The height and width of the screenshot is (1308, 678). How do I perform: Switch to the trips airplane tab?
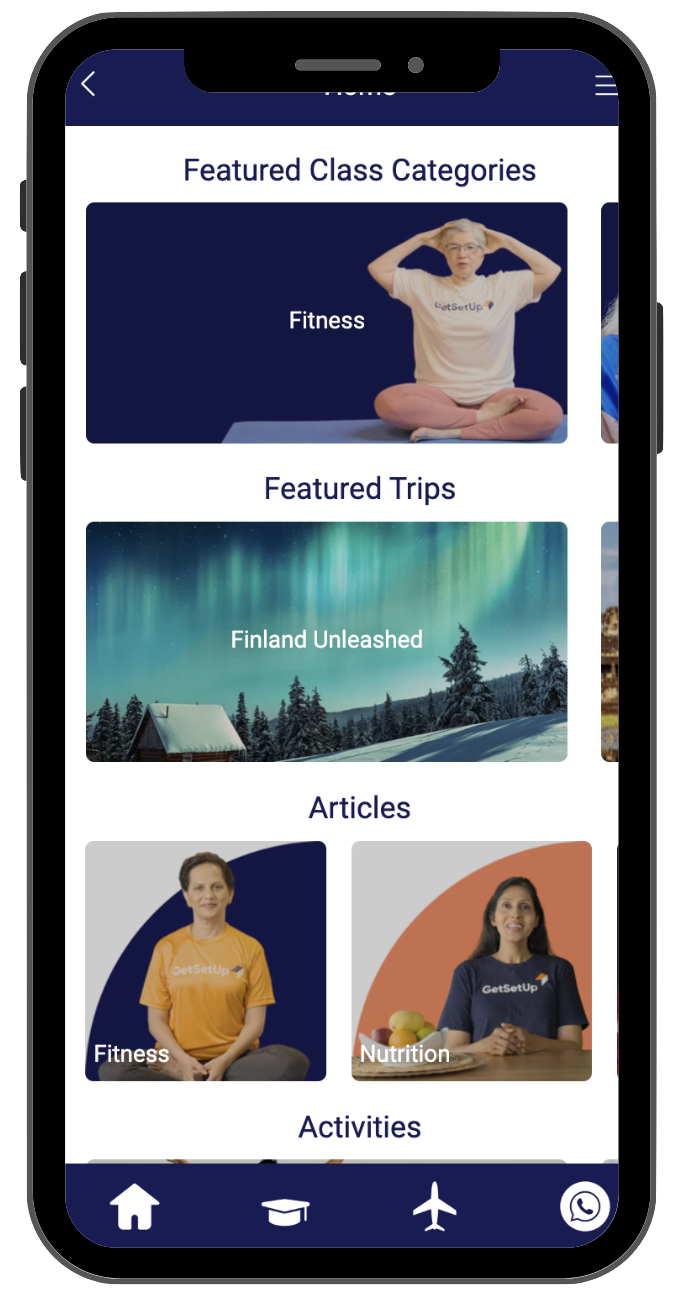tap(435, 1207)
